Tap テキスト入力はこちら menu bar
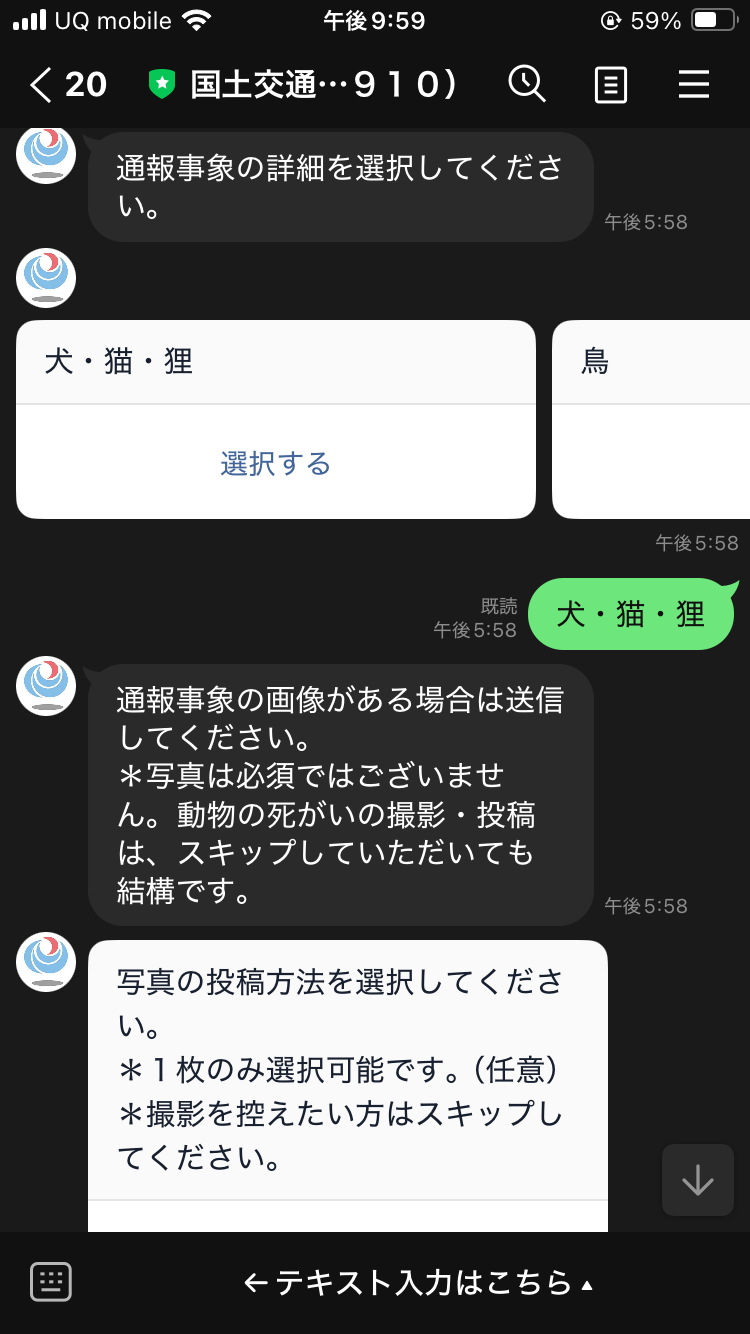The width and height of the screenshot is (750, 1334). 418,1282
